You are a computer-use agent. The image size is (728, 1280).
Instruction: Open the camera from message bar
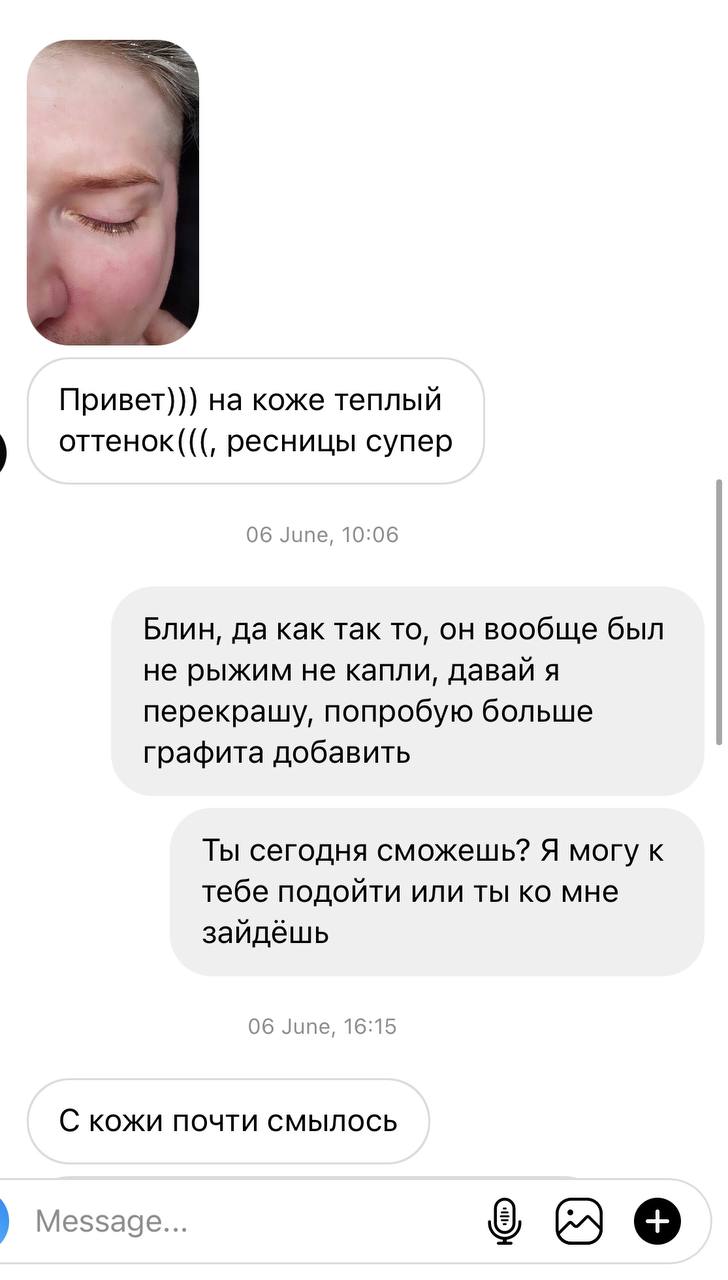[x=3, y=1221]
